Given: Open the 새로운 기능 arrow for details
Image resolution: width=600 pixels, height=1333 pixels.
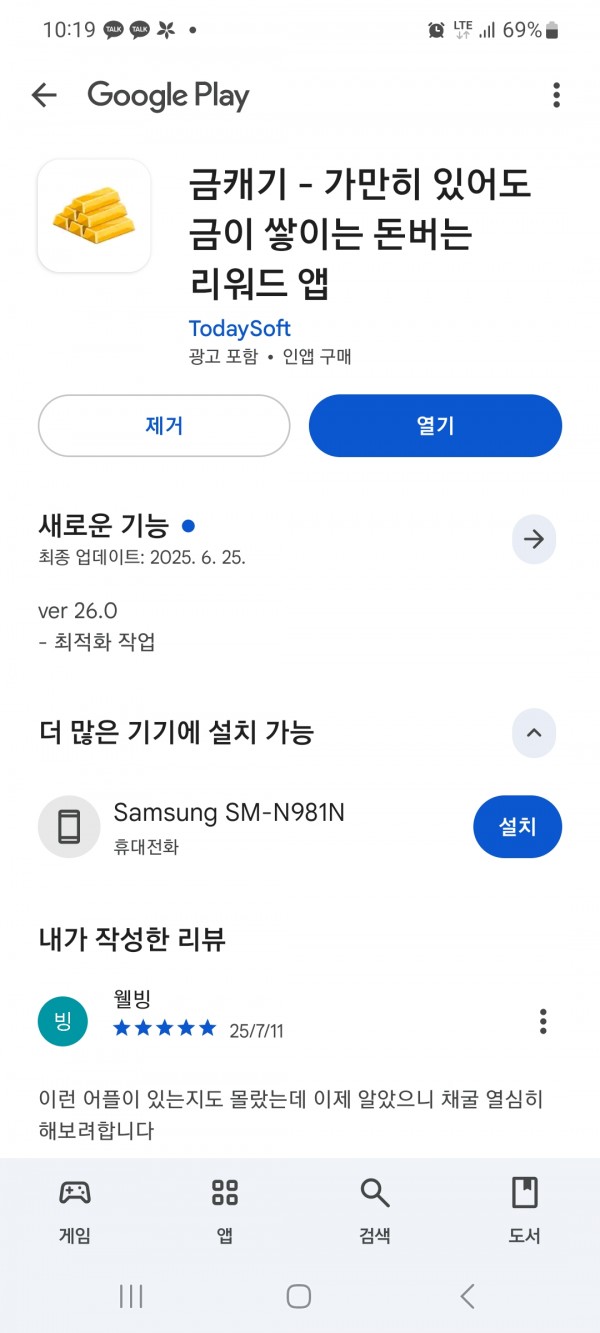Looking at the screenshot, I should click(534, 540).
